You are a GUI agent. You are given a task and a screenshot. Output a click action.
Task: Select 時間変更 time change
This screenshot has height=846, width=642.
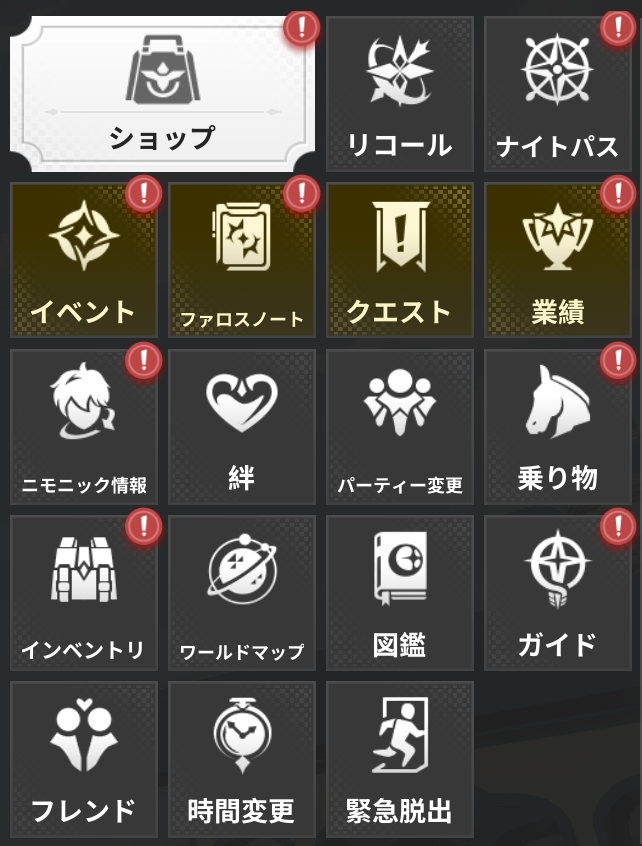[242, 759]
